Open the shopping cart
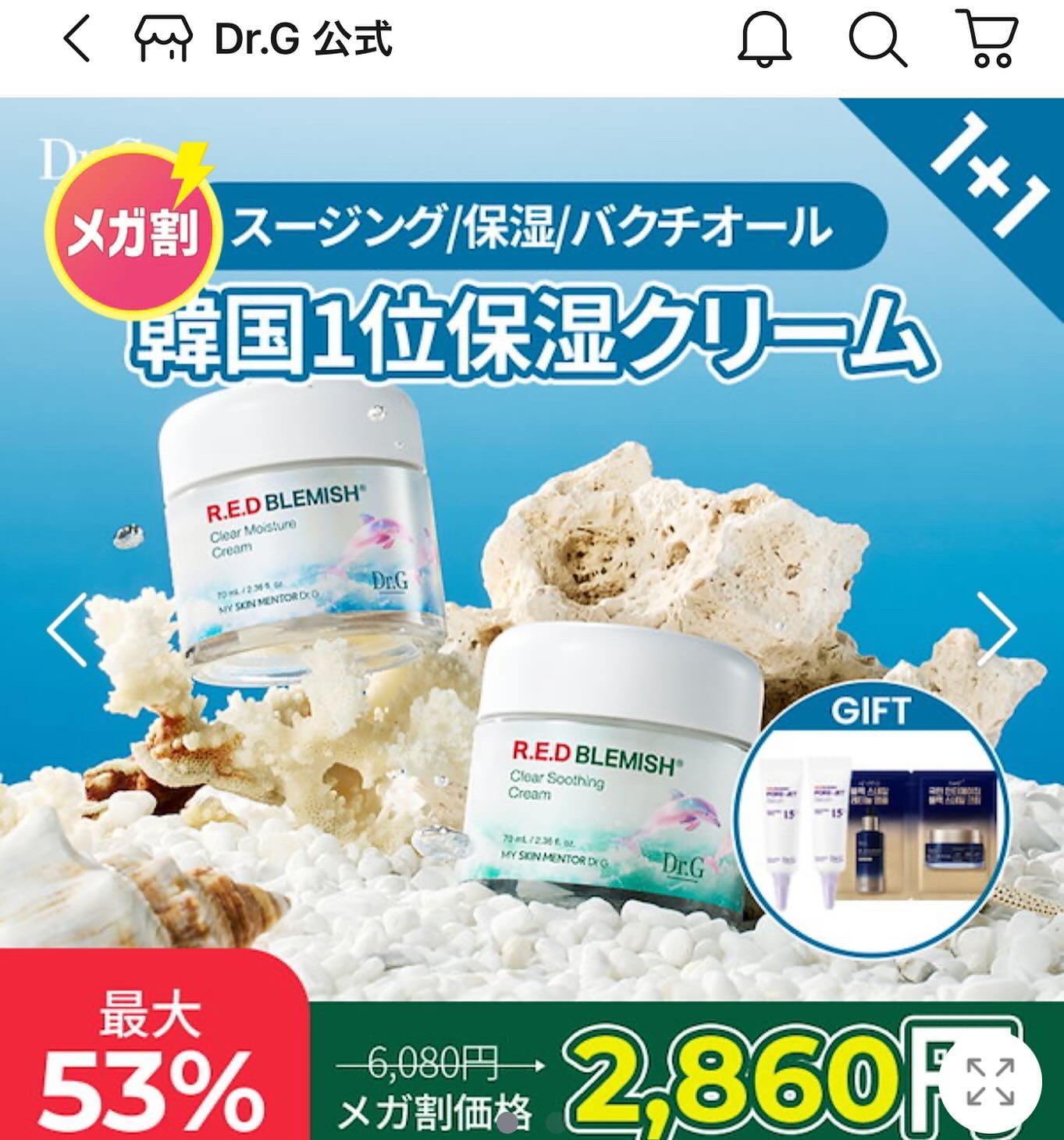This screenshot has height=1140, width=1064. pyautogui.click(x=987, y=38)
